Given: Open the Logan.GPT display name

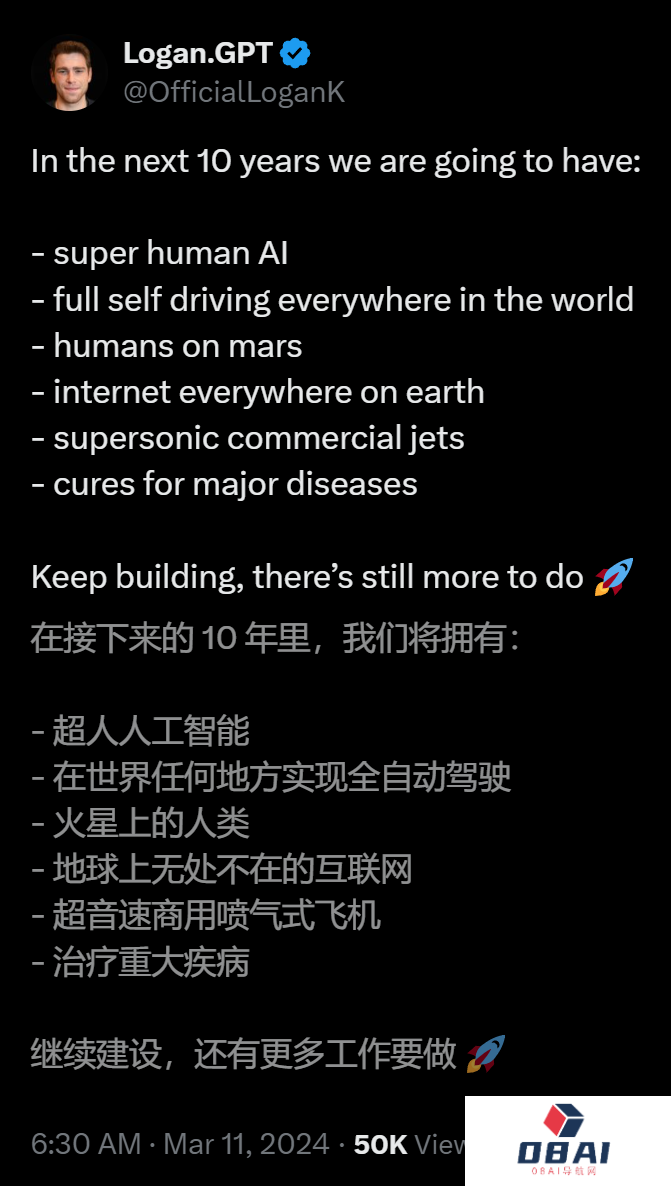Looking at the screenshot, I should [197, 53].
